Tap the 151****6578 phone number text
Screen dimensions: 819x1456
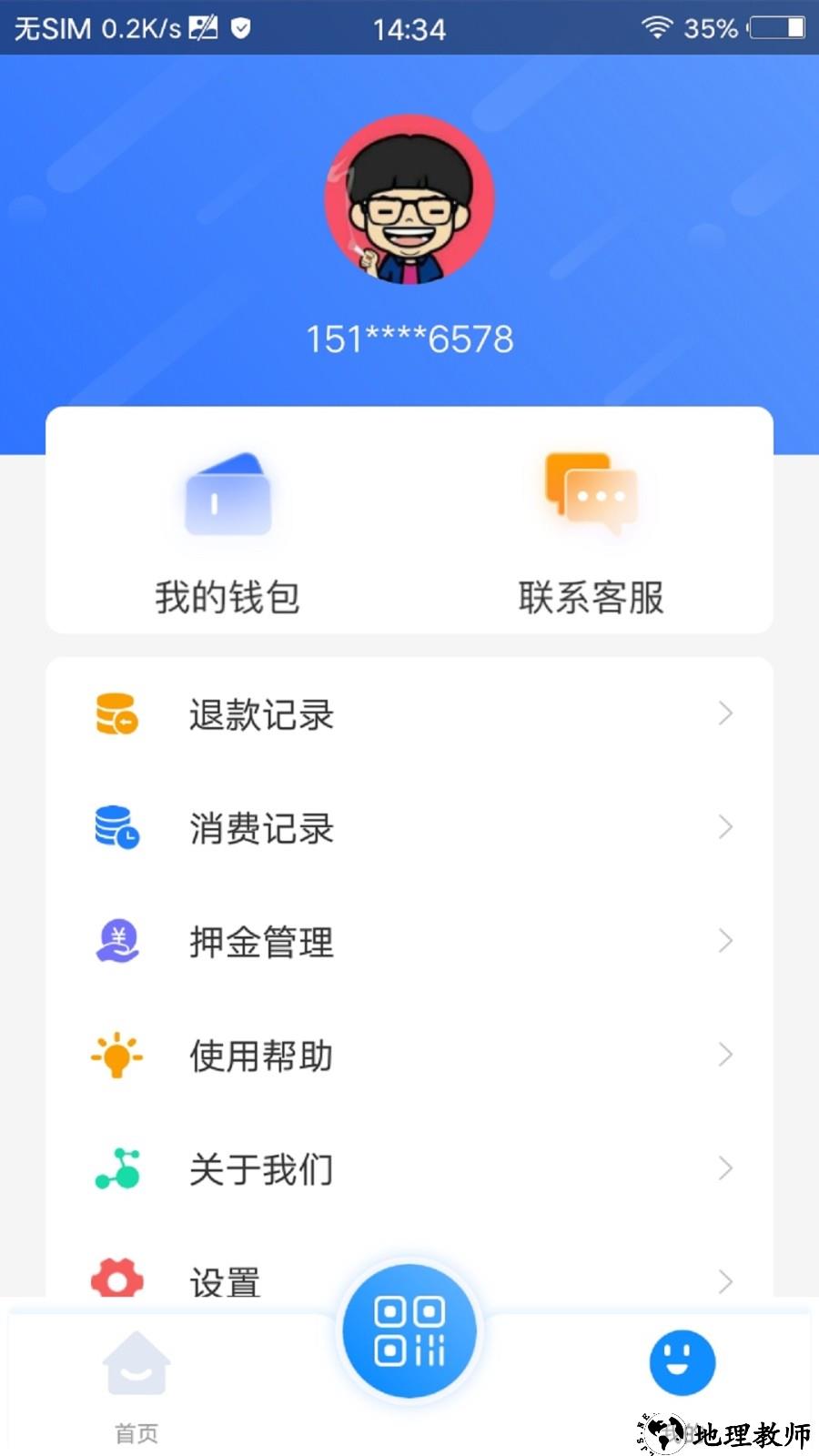[x=409, y=338]
